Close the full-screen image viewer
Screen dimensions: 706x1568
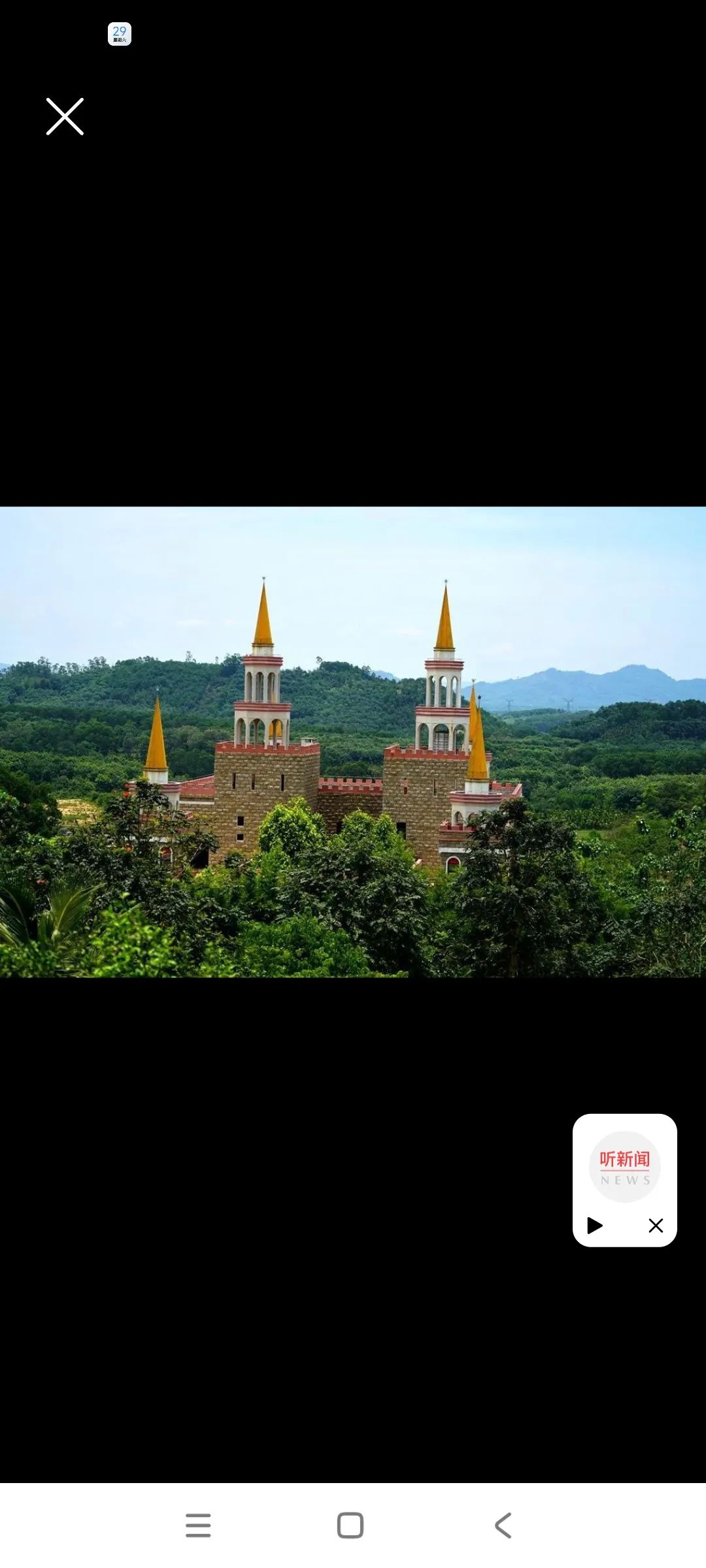(x=65, y=117)
